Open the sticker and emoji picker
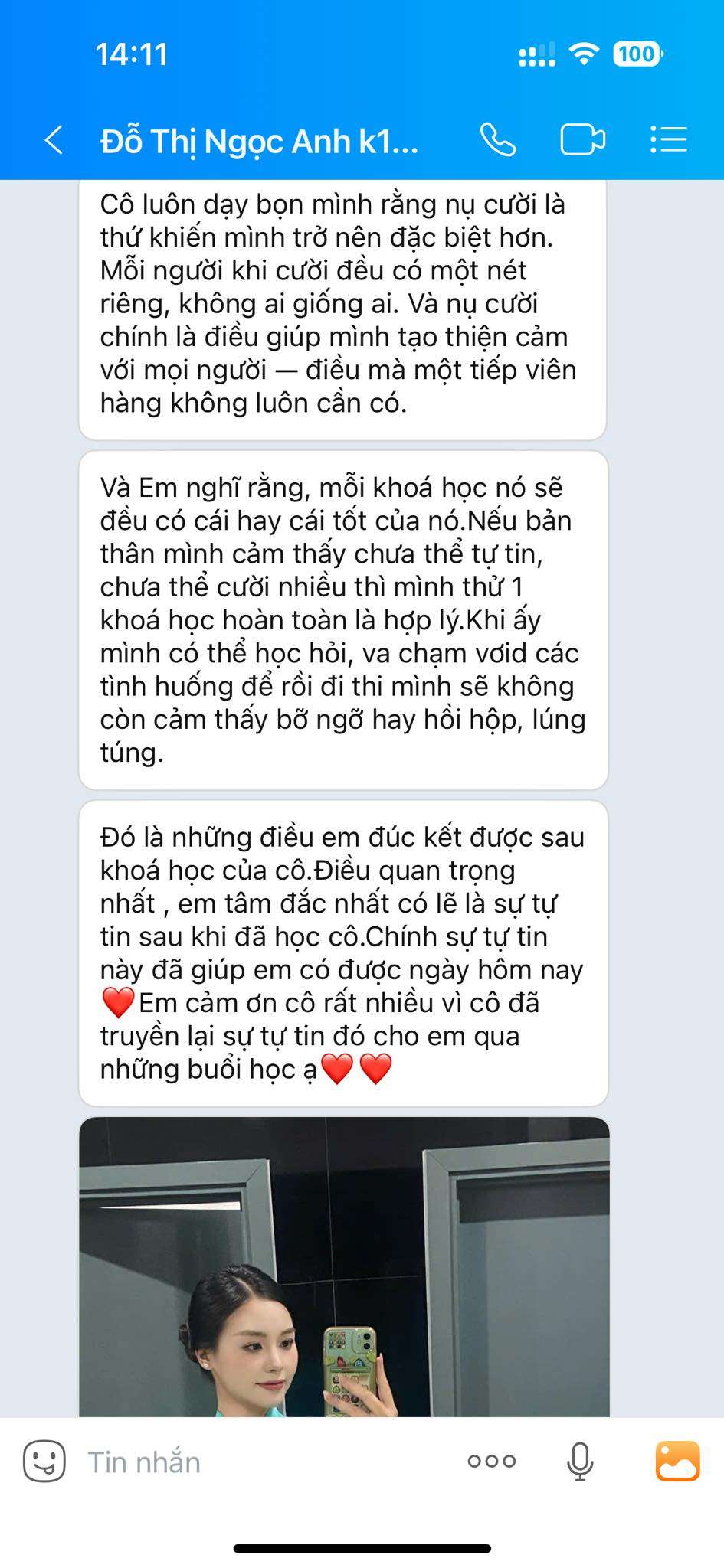The image size is (724, 1568). coord(44,1462)
